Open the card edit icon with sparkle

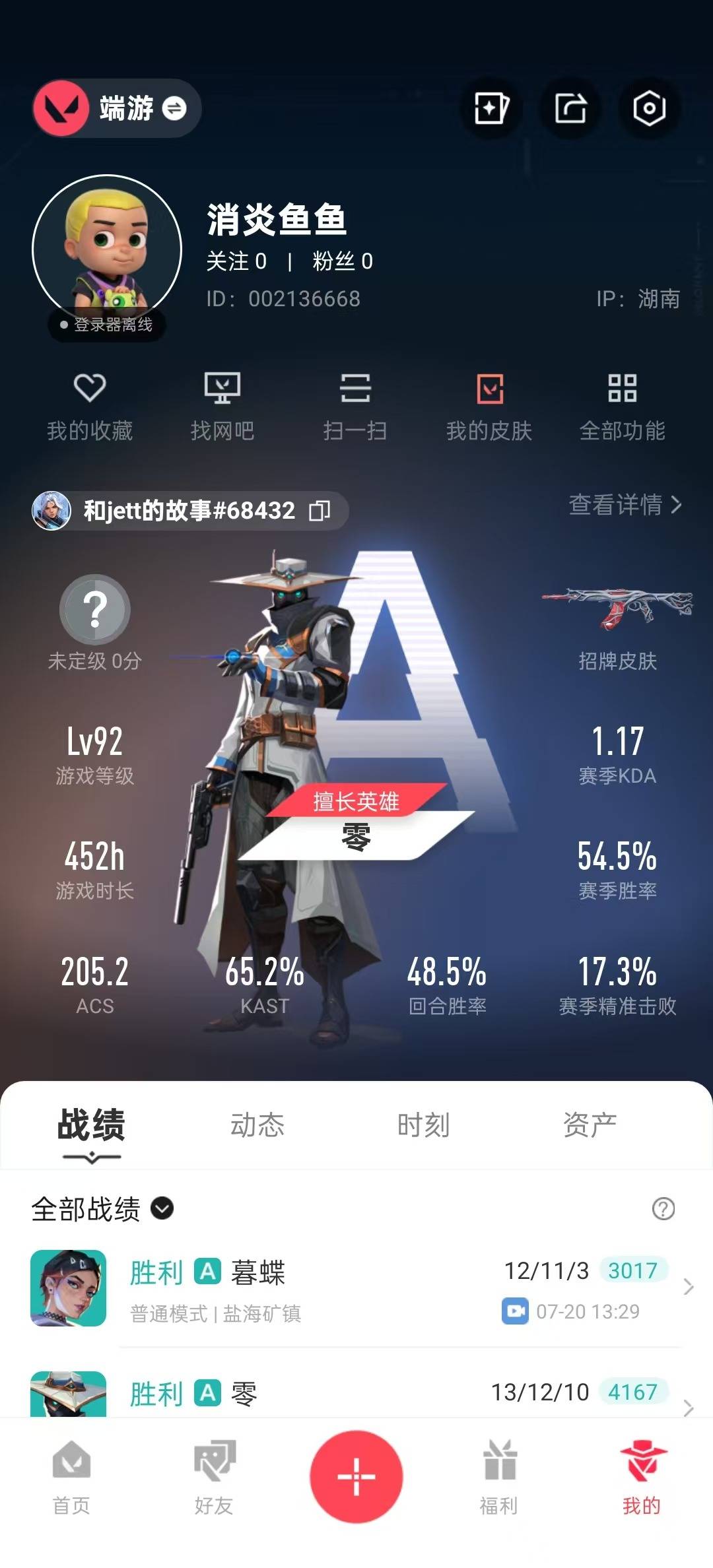point(491,108)
